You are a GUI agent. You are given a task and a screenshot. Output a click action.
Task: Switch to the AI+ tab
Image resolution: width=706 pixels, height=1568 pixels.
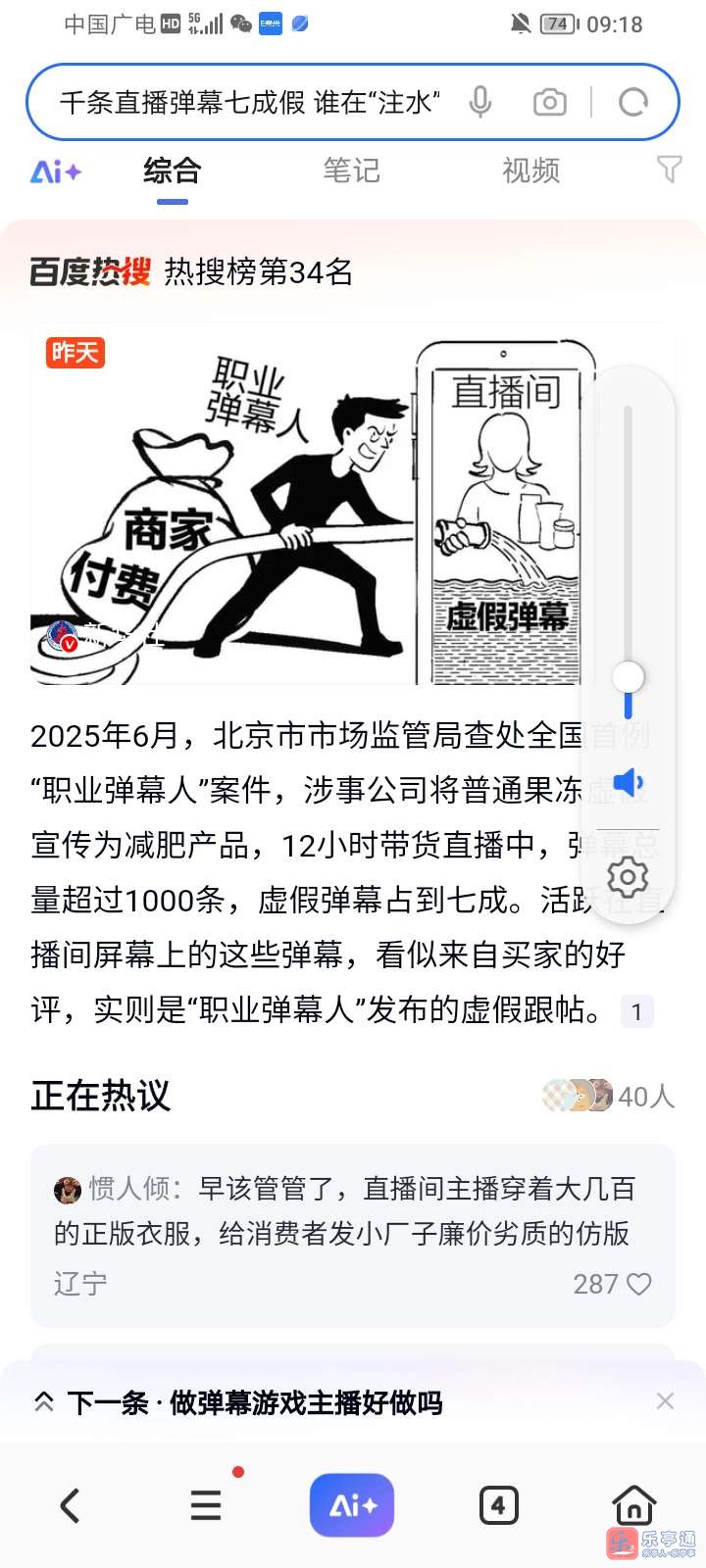click(x=56, y=171)
